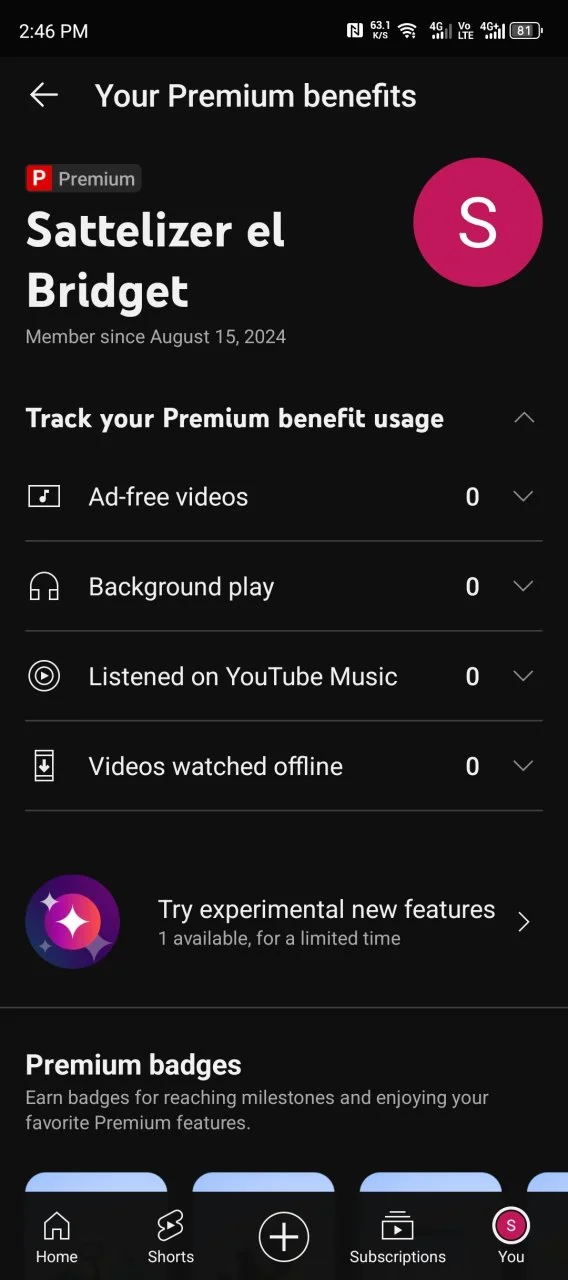This screenshot has height=1280, width=568.
Task: Switch to the Shorts tab
Action: [171, 1237]
